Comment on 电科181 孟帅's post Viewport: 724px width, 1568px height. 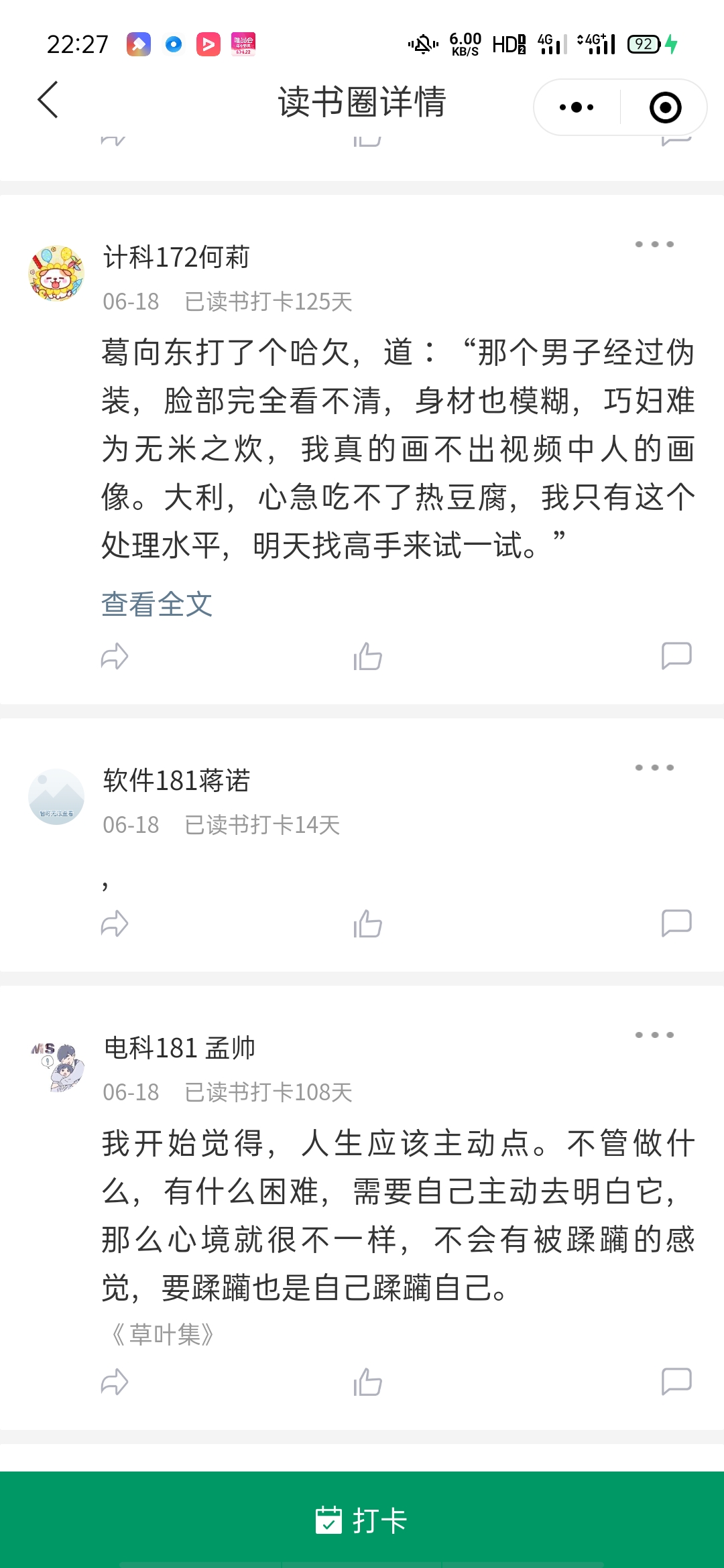click(x=676, y=1381)
